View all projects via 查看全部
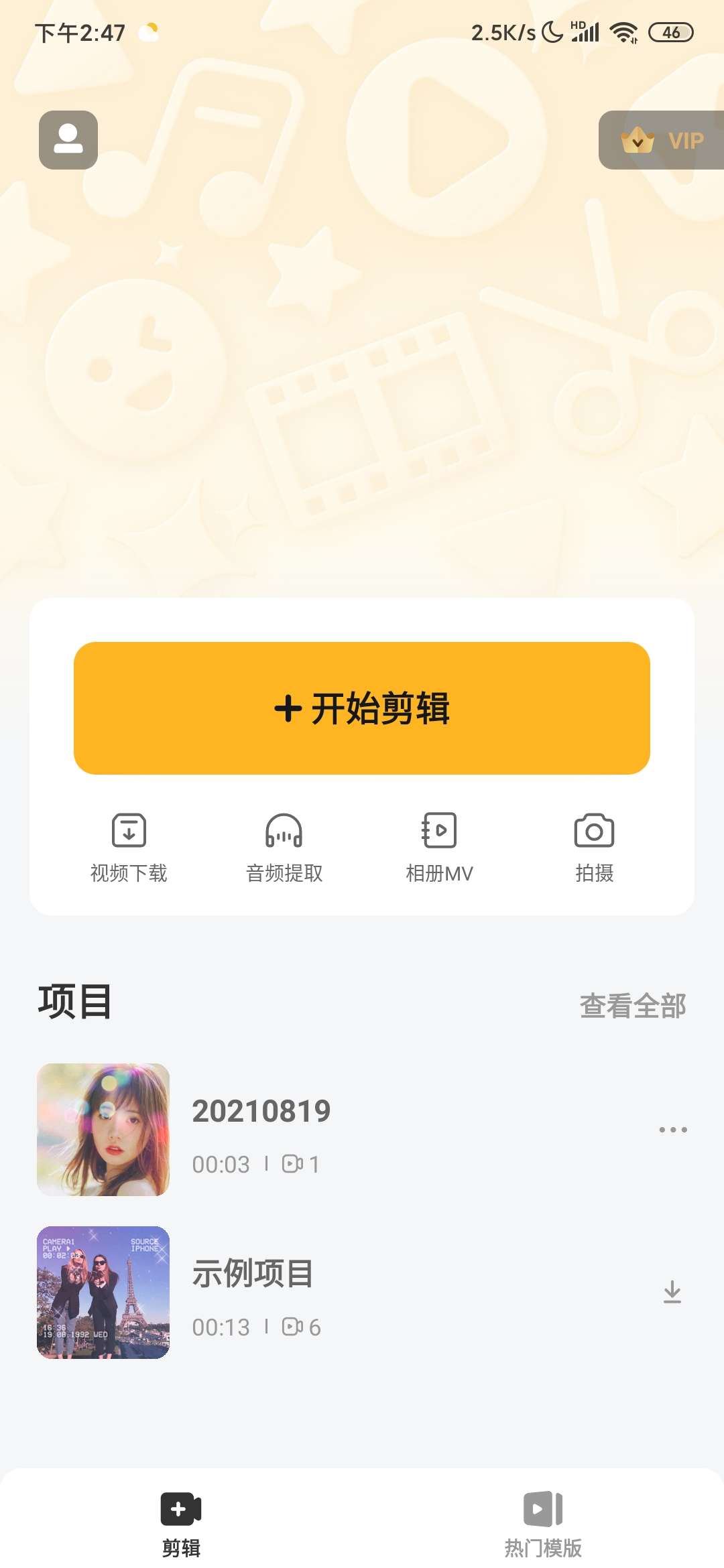This screenshot has height=1568, width=724. [633, 1005]
